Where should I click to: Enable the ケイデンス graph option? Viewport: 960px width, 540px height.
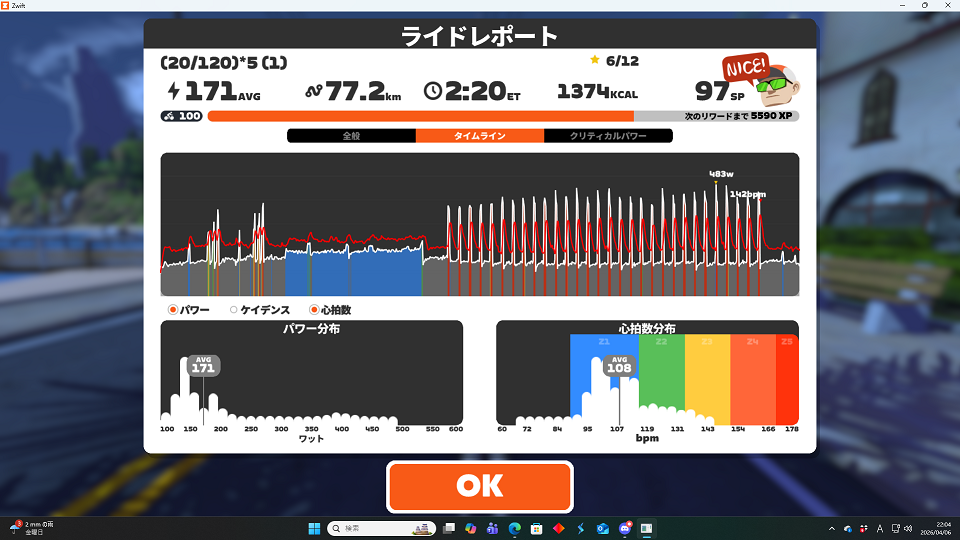click(x=234, y=310)
